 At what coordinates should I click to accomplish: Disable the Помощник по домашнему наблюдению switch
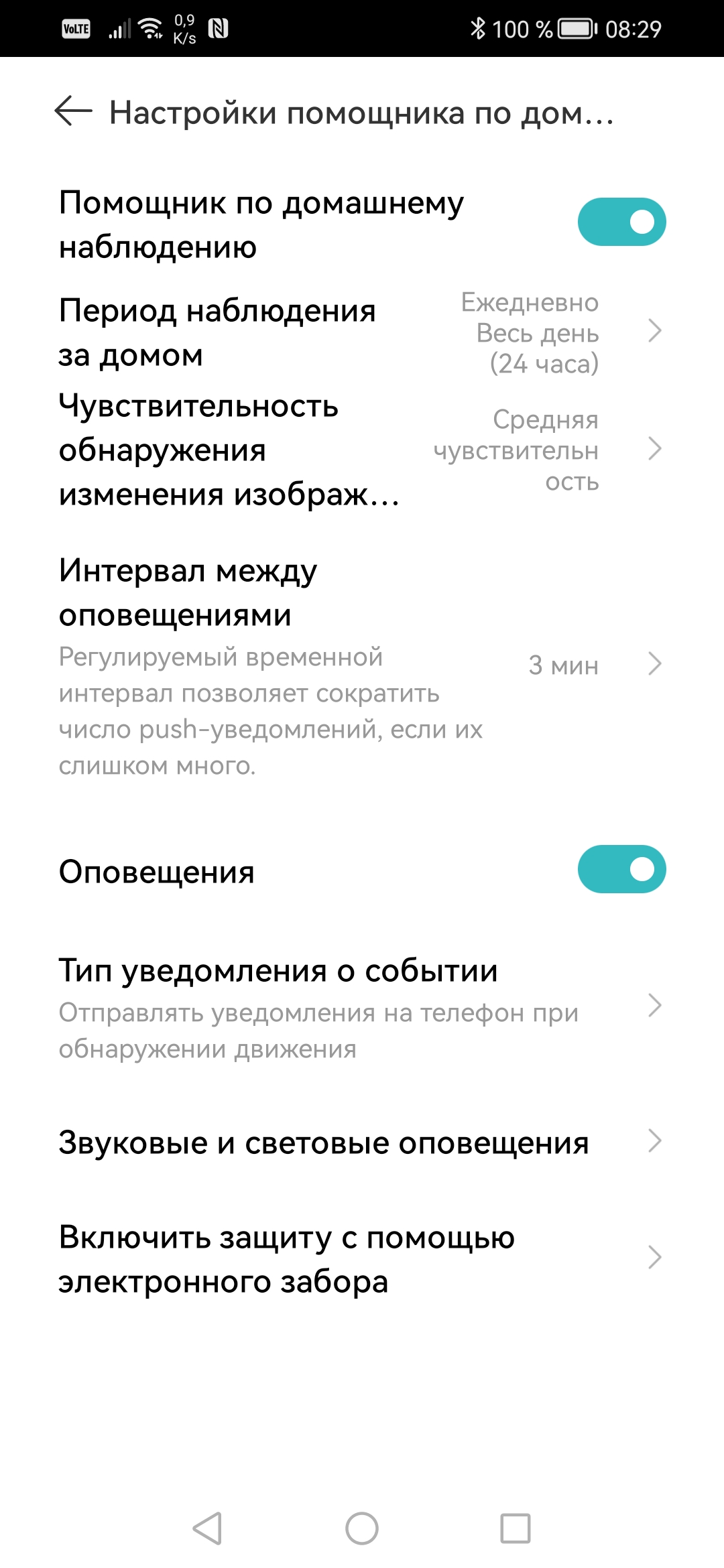coord(621,222)
